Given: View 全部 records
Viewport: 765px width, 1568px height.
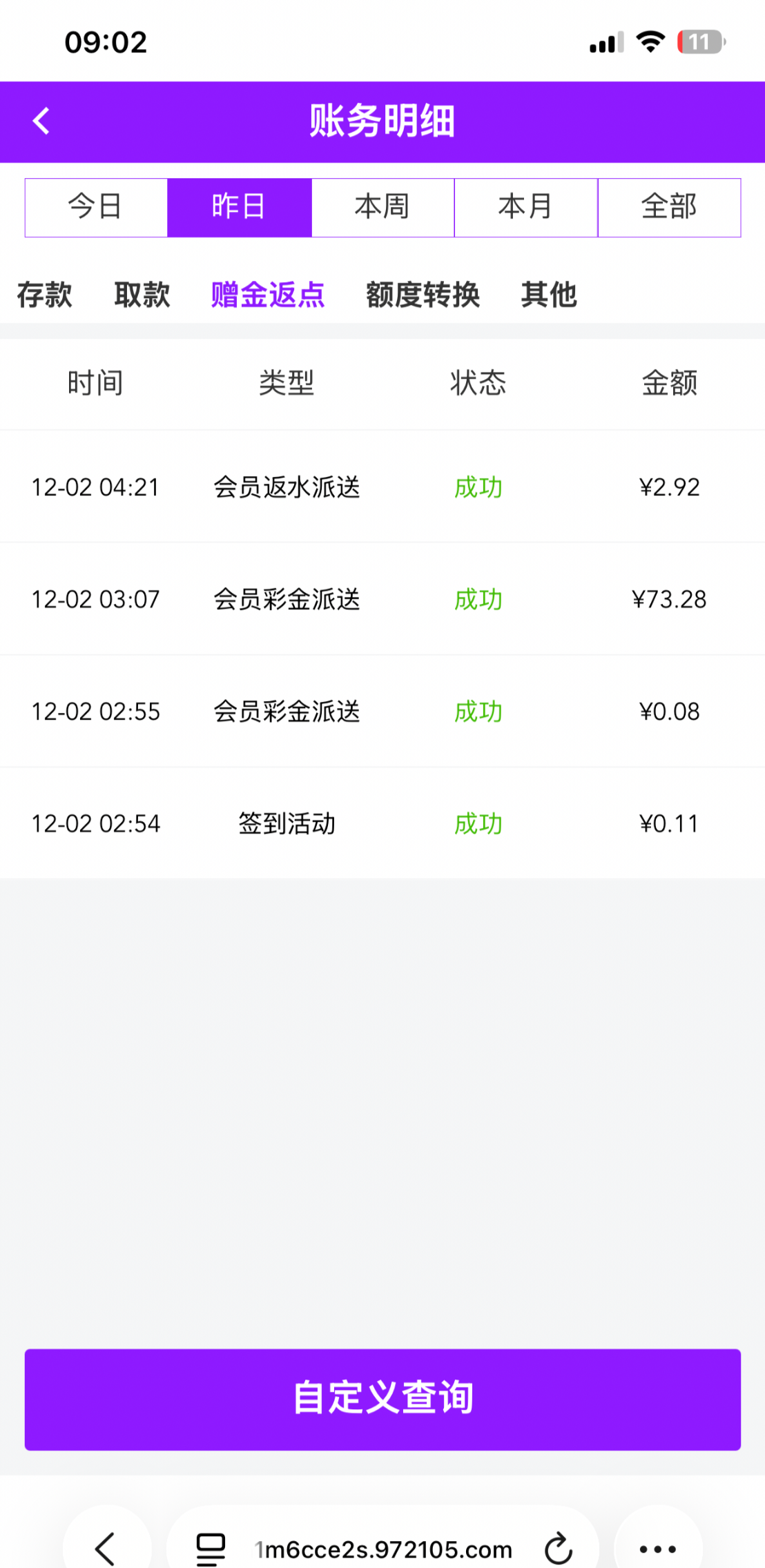Looking at the screenshot, I should tap(669, 207).
